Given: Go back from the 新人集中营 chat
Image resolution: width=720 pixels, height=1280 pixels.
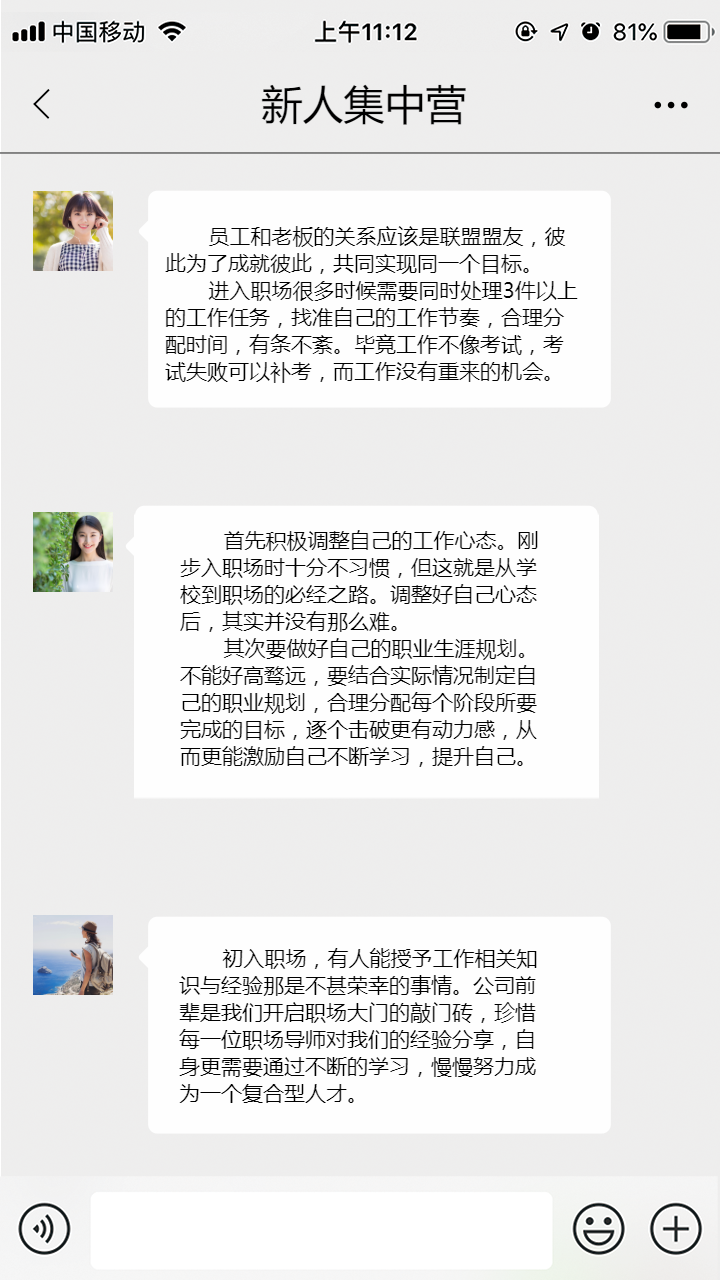Looking at the screenshot, I should [42, 104].
